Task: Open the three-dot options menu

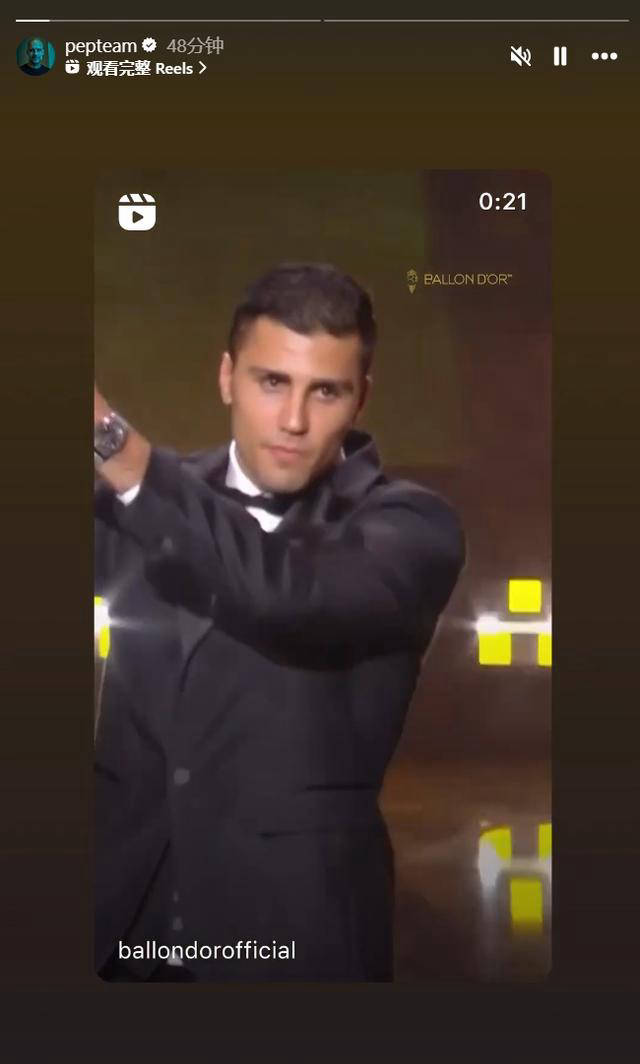Action: (x=604, y=56)
